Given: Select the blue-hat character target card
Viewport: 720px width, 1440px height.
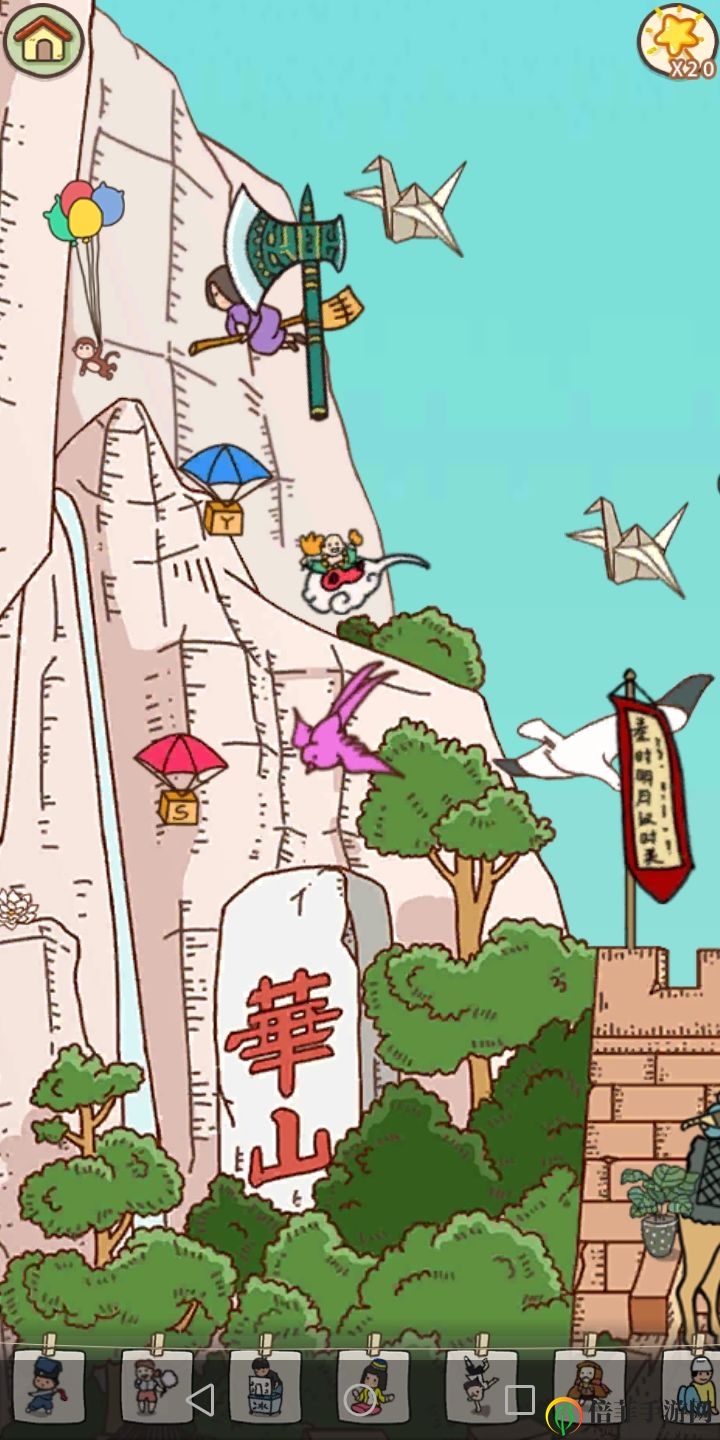Looking at the screenshot, I should tap(48, 1385).
